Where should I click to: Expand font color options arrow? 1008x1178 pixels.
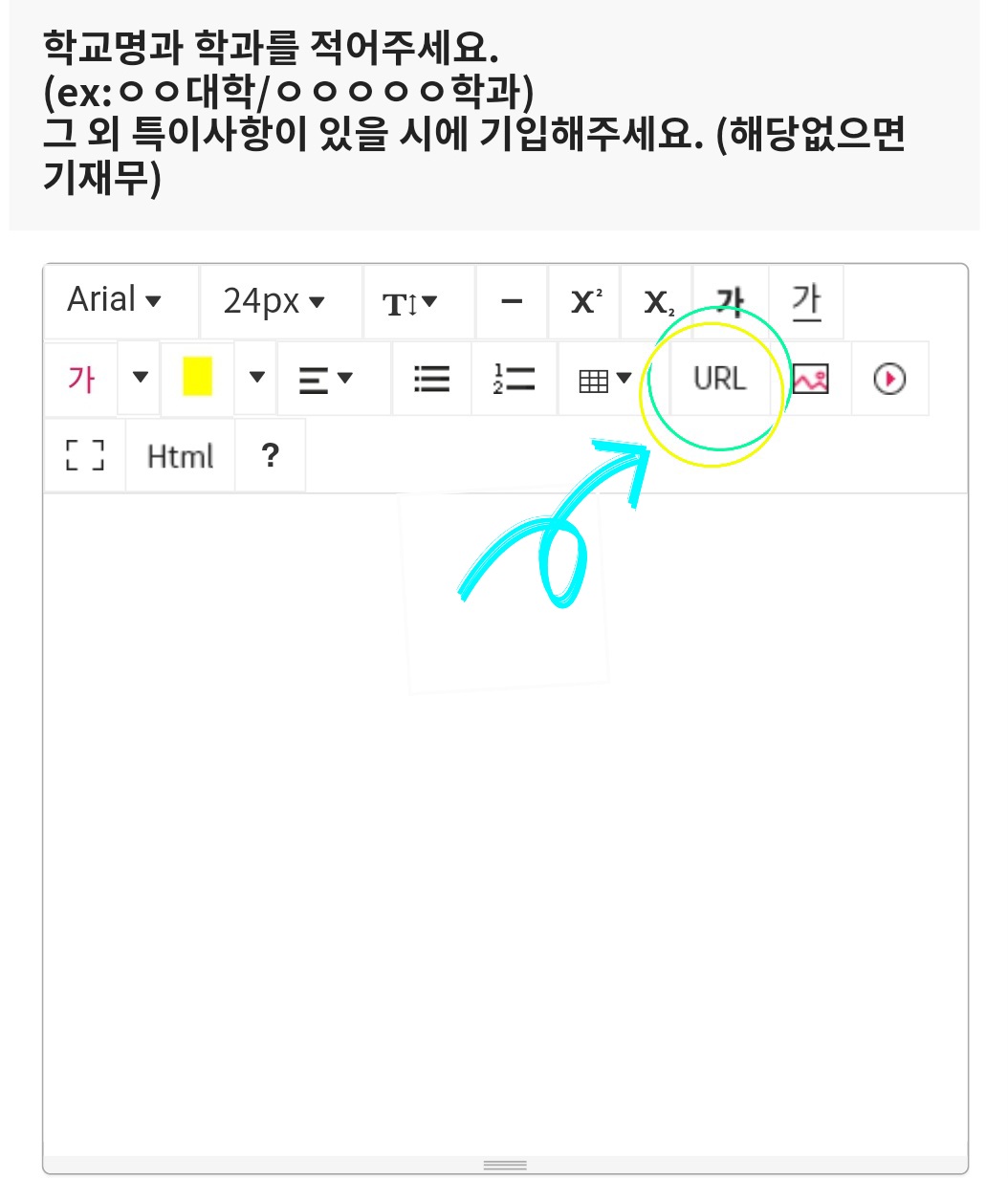pyautogui.click(x=141, y=378)
